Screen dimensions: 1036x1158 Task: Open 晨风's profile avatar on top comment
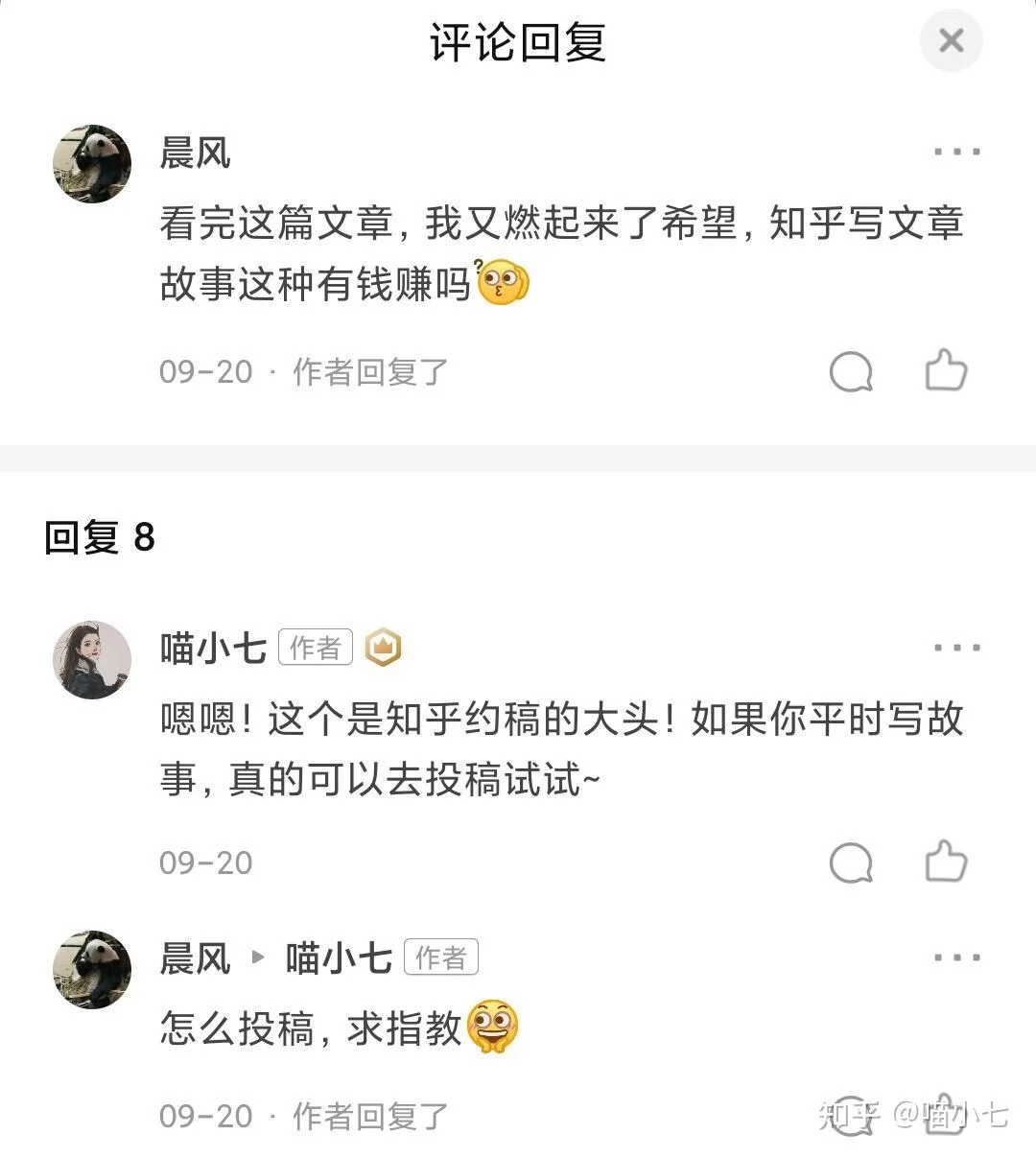[92, 164]
